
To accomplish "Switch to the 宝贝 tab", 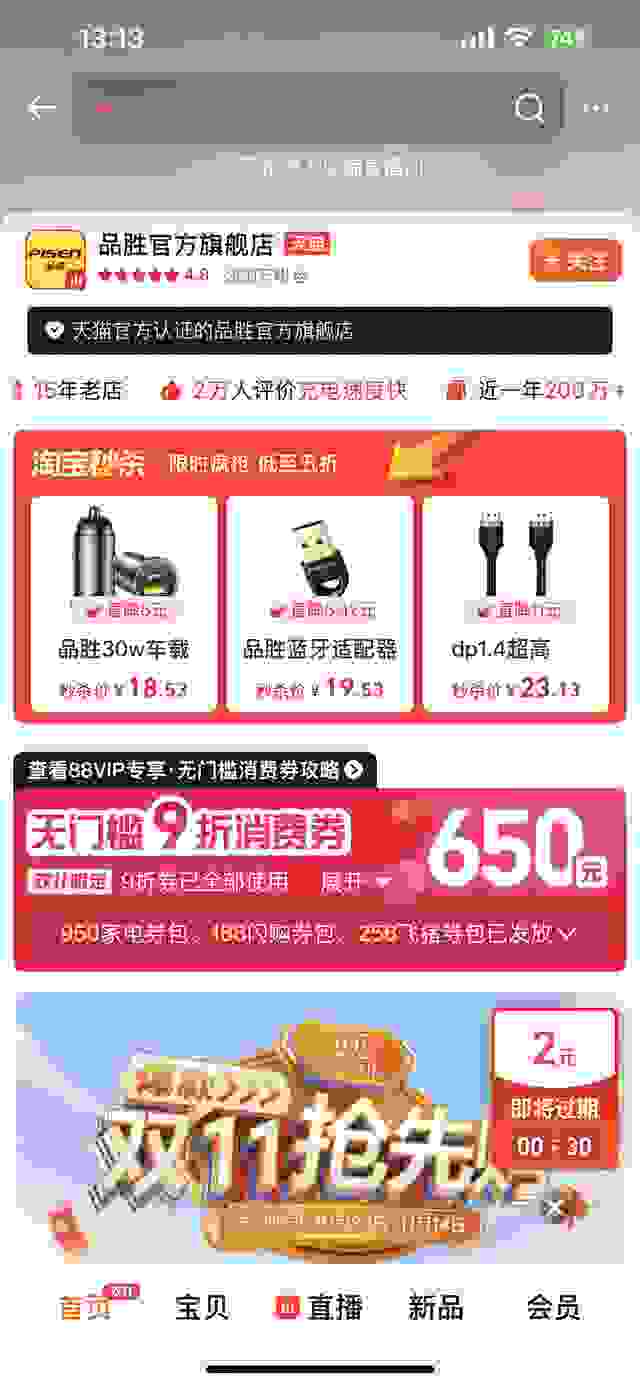I will pos(201,1307).
